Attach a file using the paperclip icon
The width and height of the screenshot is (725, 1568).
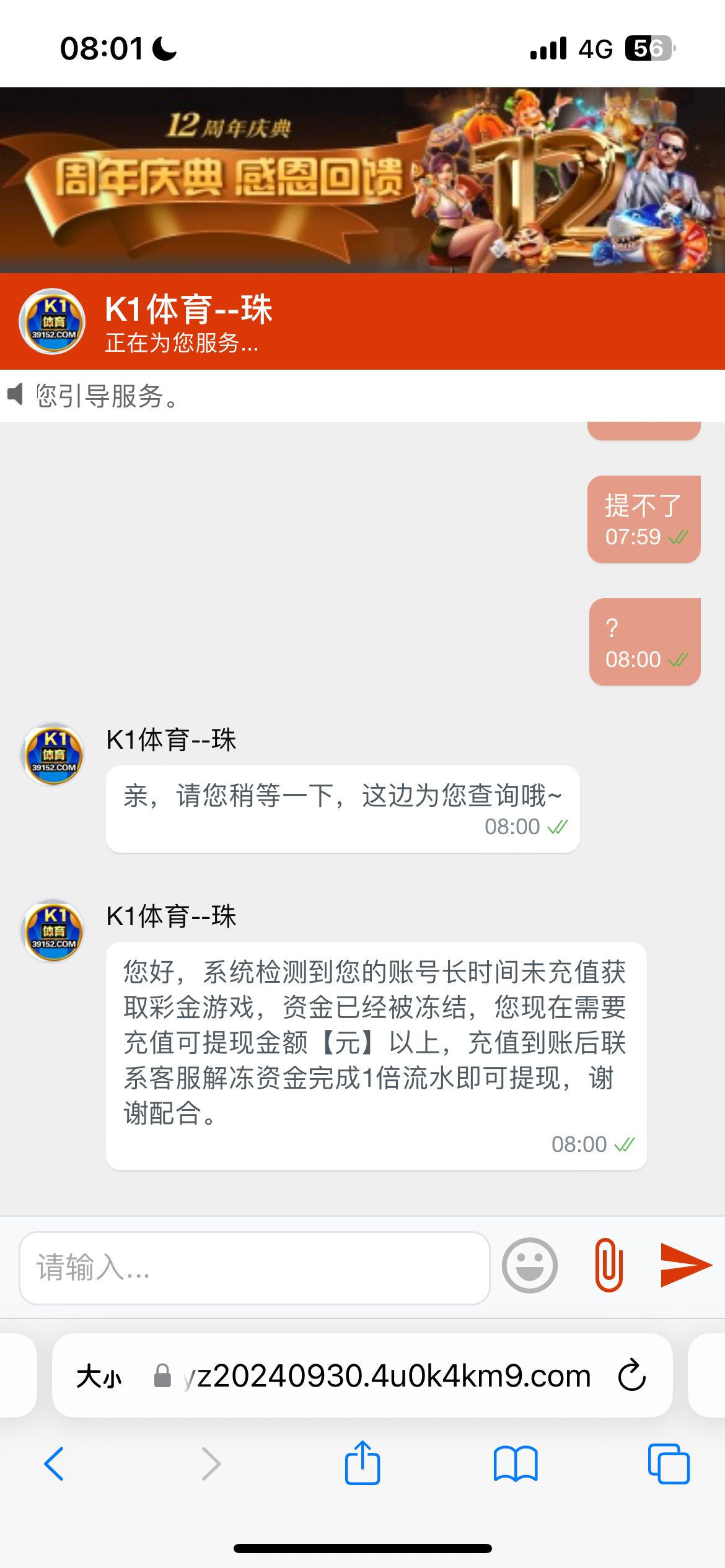click(608, 1267)
